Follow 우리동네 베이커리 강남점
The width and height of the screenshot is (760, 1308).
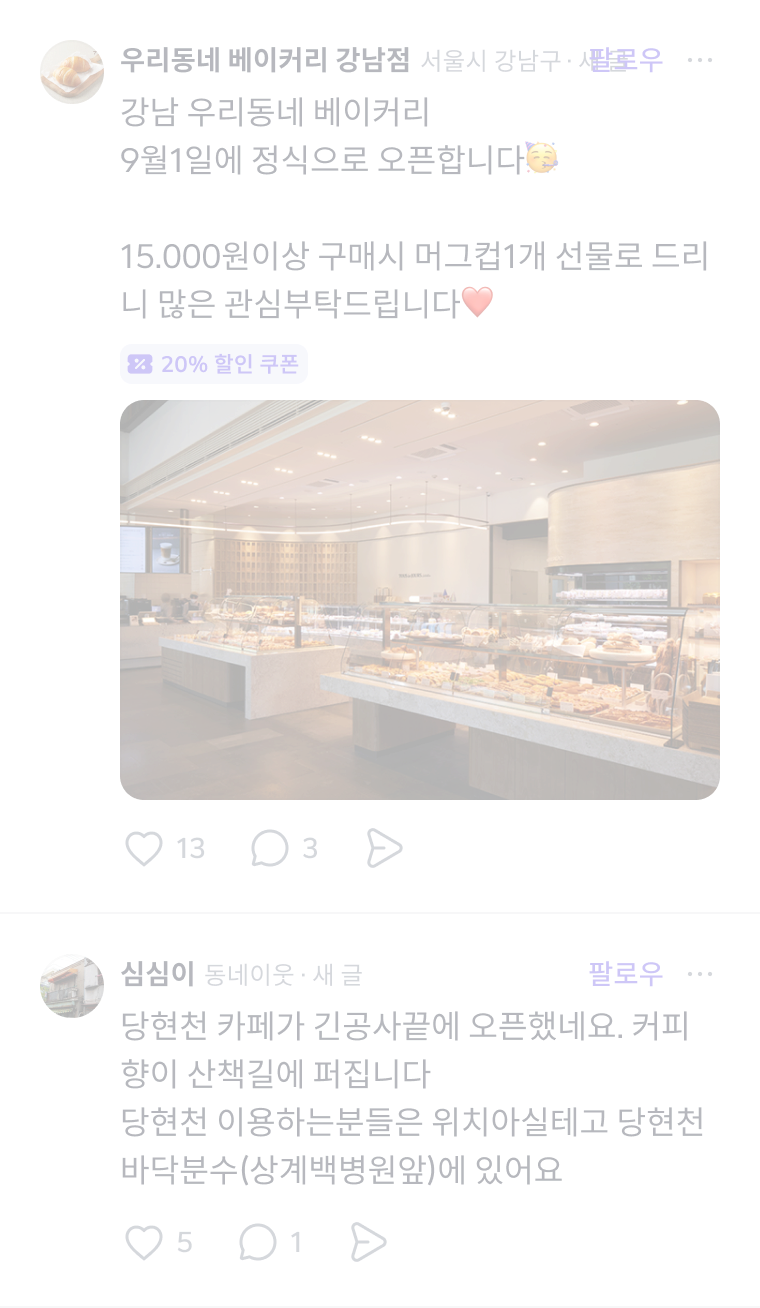[626, 60]
